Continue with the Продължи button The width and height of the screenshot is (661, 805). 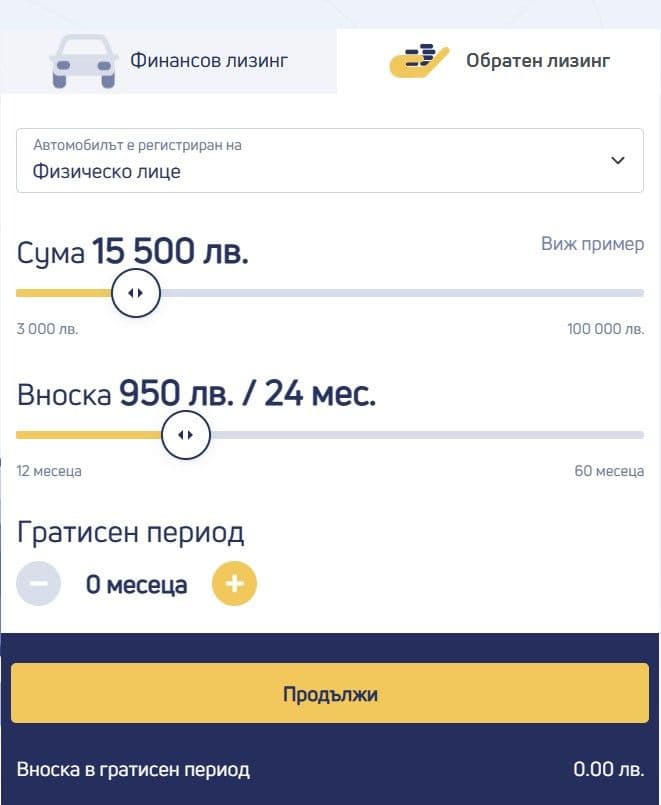330,693
